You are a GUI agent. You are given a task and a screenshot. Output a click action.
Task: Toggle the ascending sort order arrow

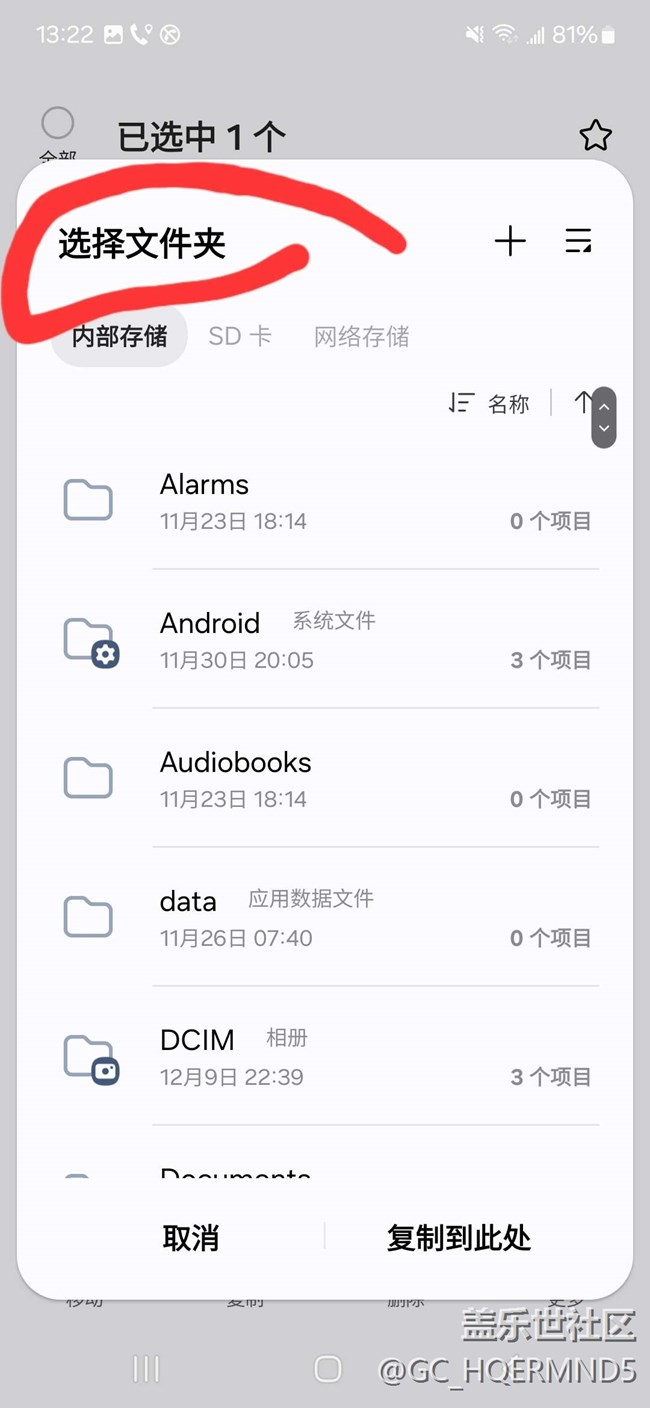pos(582,403)
